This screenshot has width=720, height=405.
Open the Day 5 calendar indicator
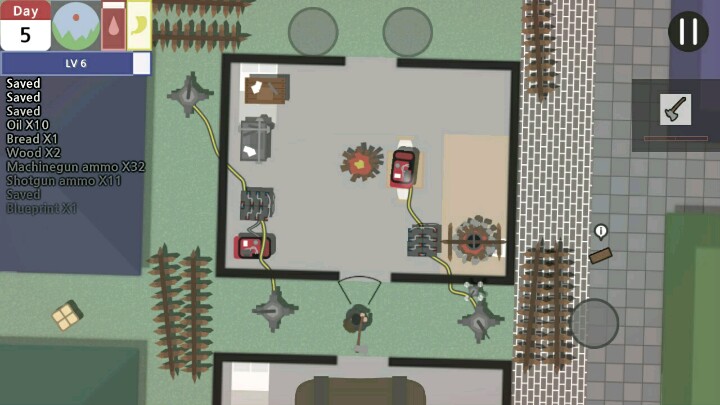click(x=25, y=25)
